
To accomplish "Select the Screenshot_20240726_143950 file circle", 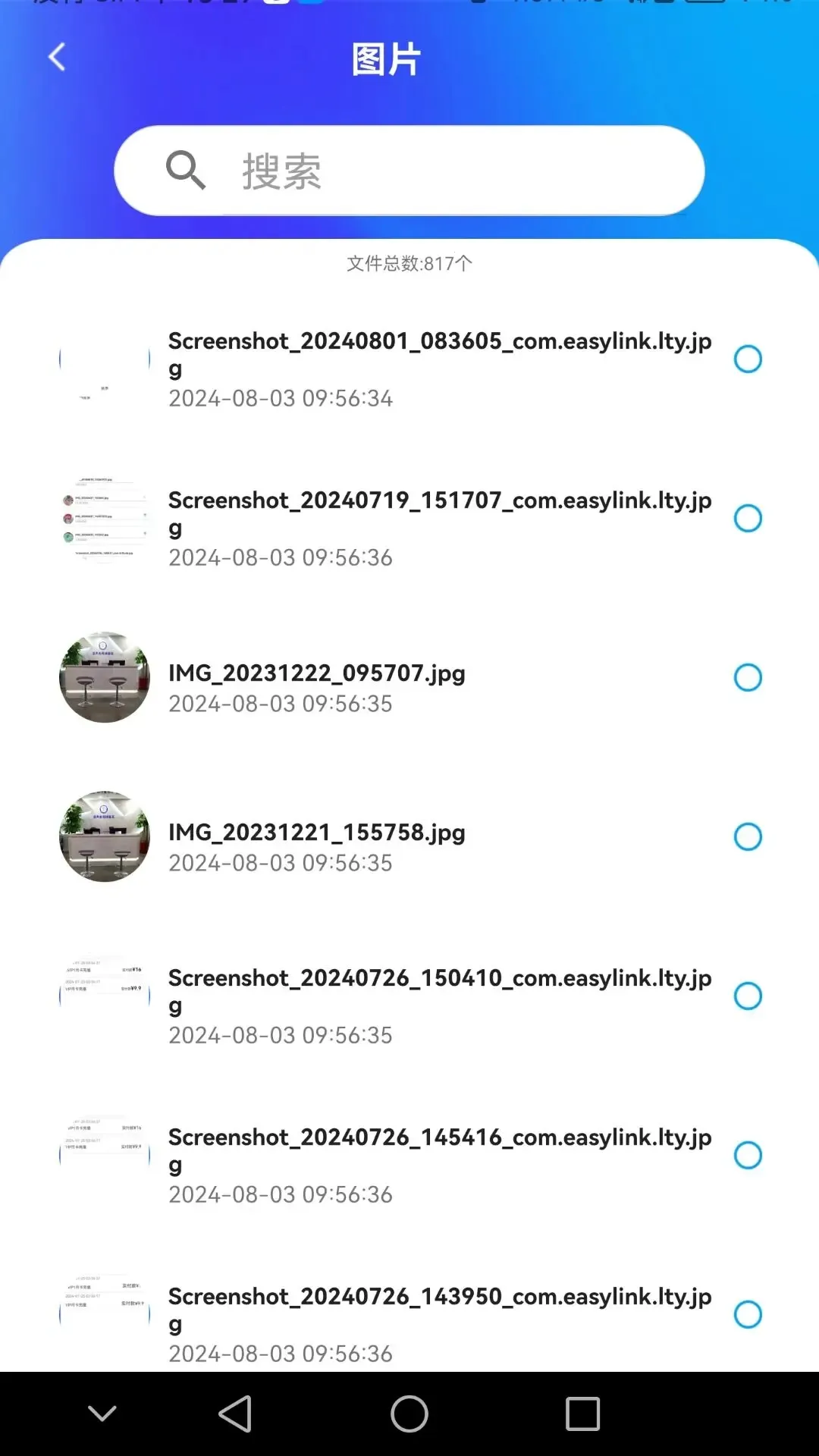I will [748, 1315].
